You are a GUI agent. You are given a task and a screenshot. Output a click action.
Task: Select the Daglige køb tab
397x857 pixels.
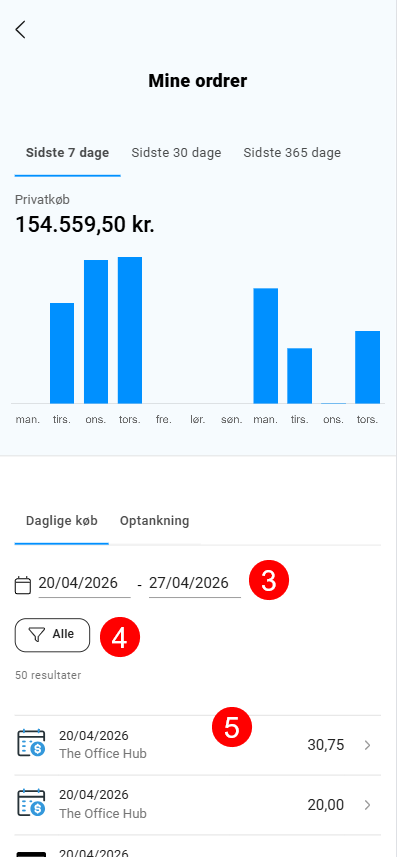[62, 521]
